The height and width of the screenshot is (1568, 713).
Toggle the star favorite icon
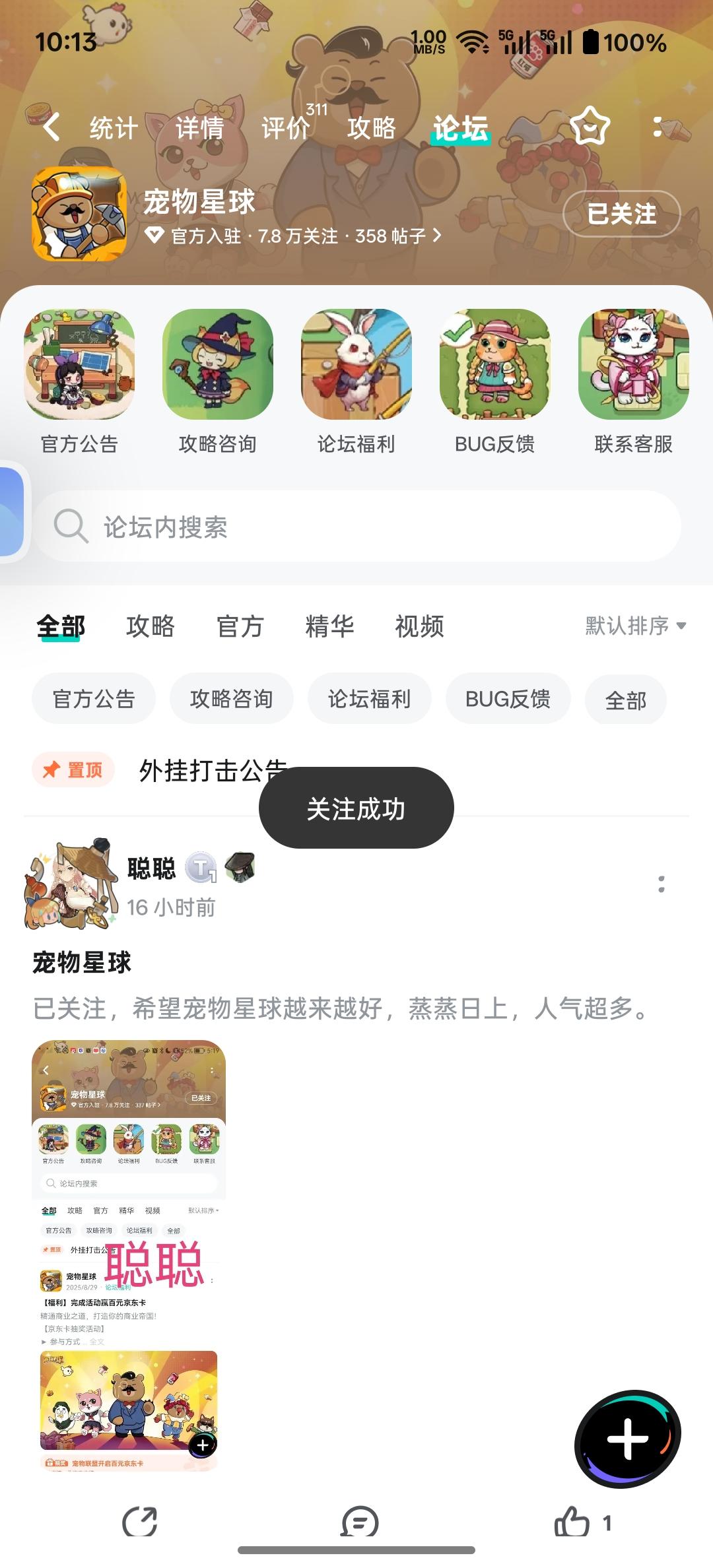click(x=590, y=127)
